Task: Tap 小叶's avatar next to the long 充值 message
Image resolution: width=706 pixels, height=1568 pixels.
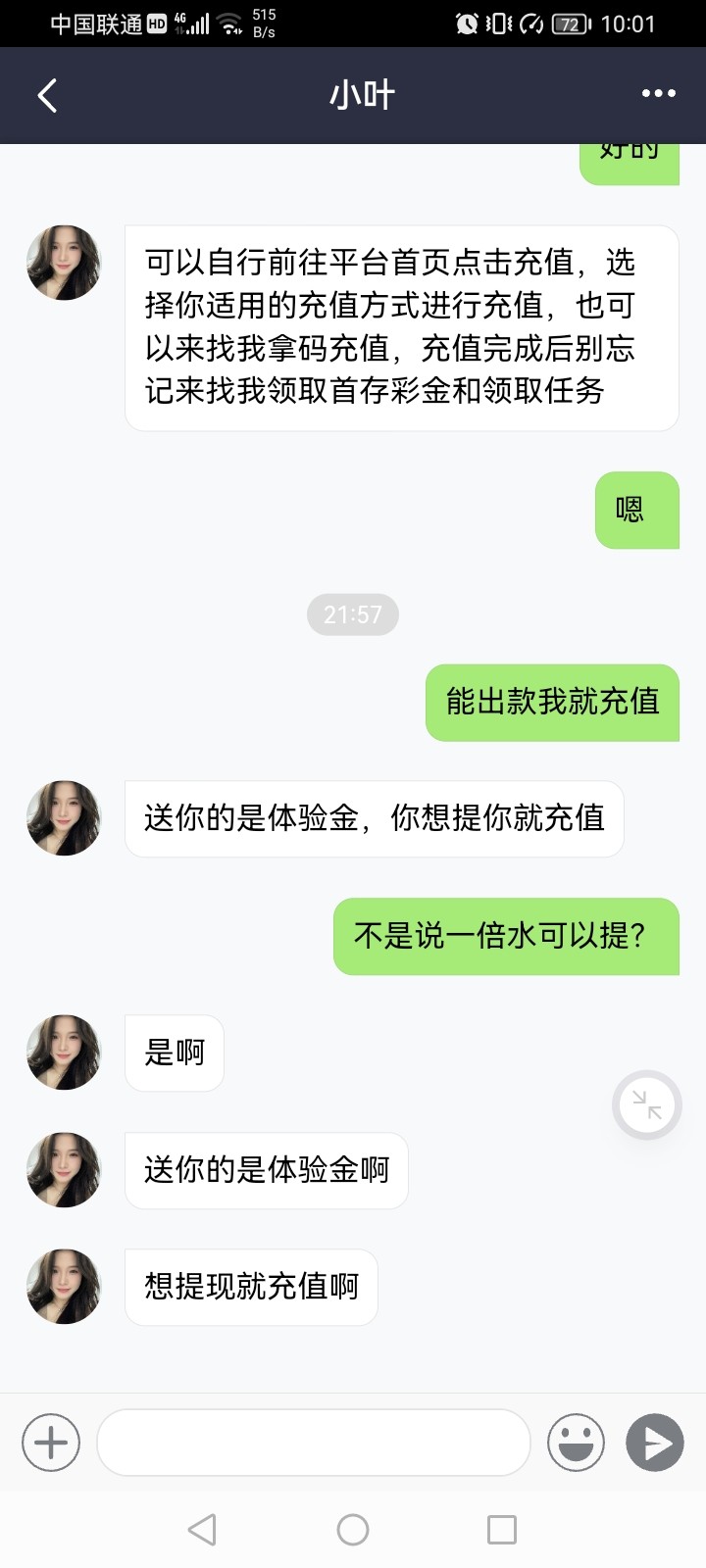Action: click(63, 263)
